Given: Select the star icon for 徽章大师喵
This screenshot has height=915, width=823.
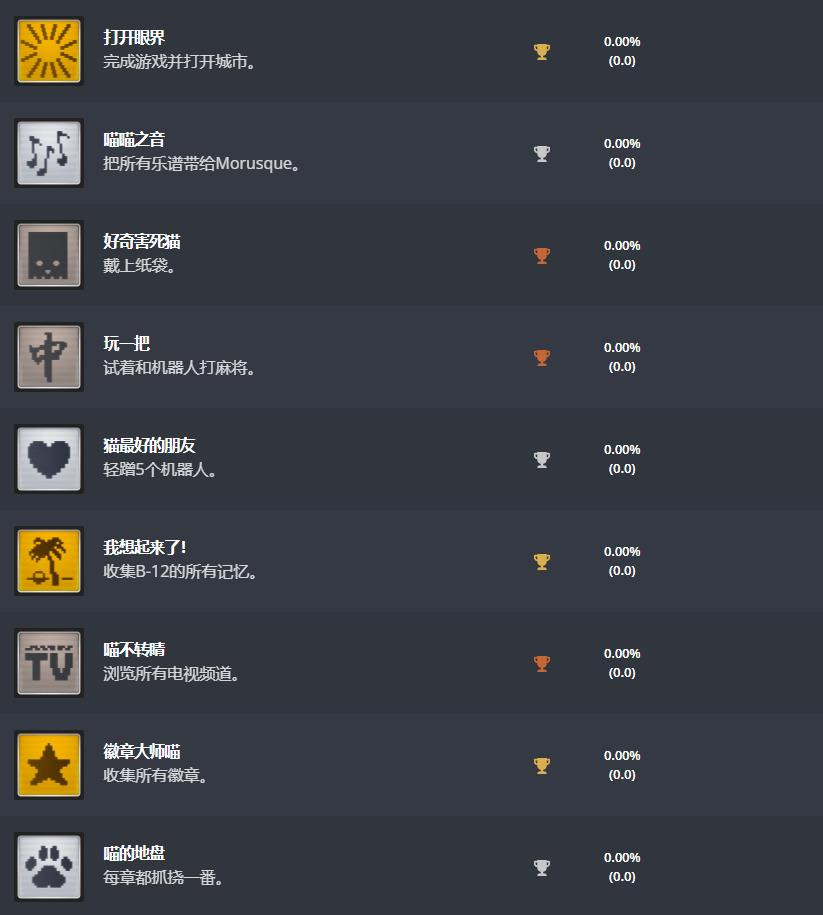Looking at the screenshot, I should pos(49,764).
